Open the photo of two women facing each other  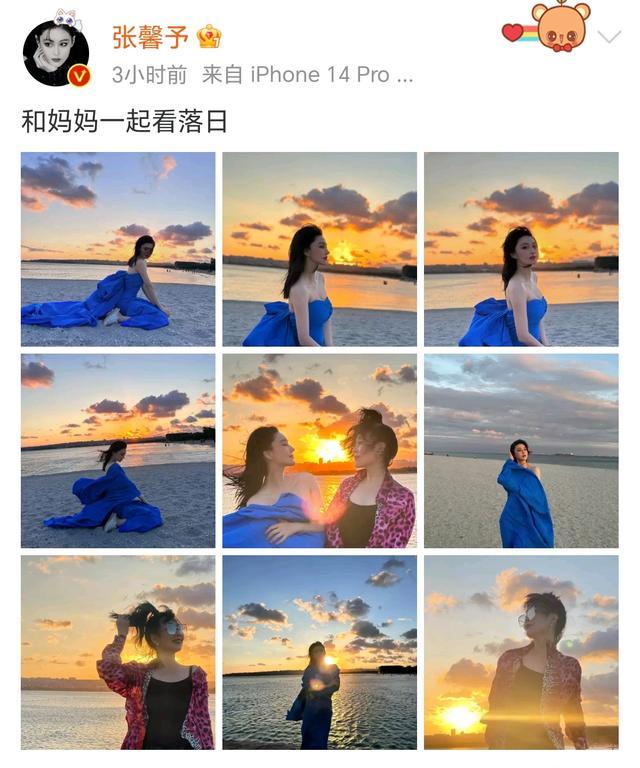click(x=319, y=450)
